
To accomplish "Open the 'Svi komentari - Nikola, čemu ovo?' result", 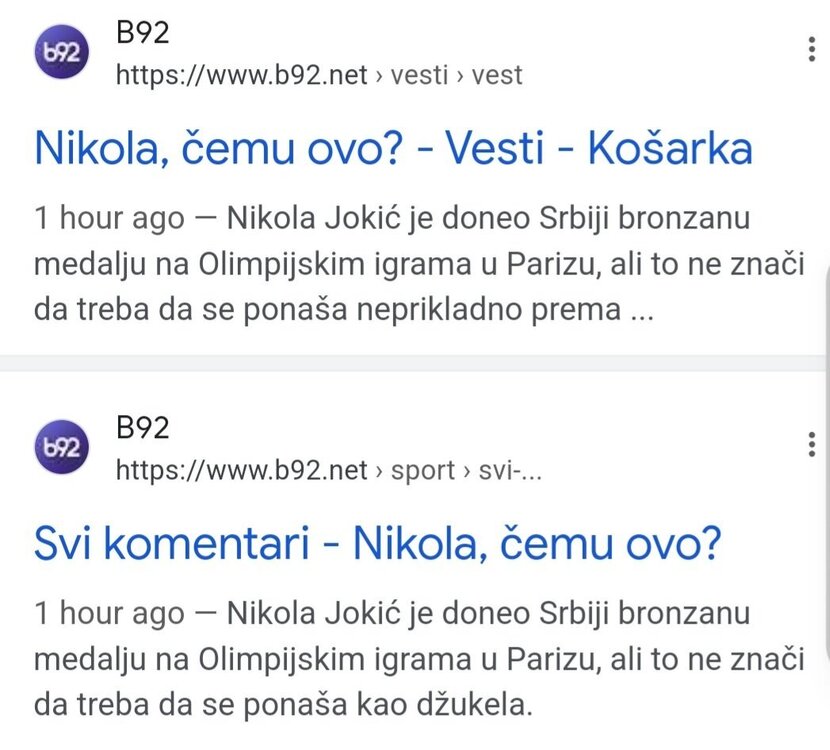I will [377, 545].
